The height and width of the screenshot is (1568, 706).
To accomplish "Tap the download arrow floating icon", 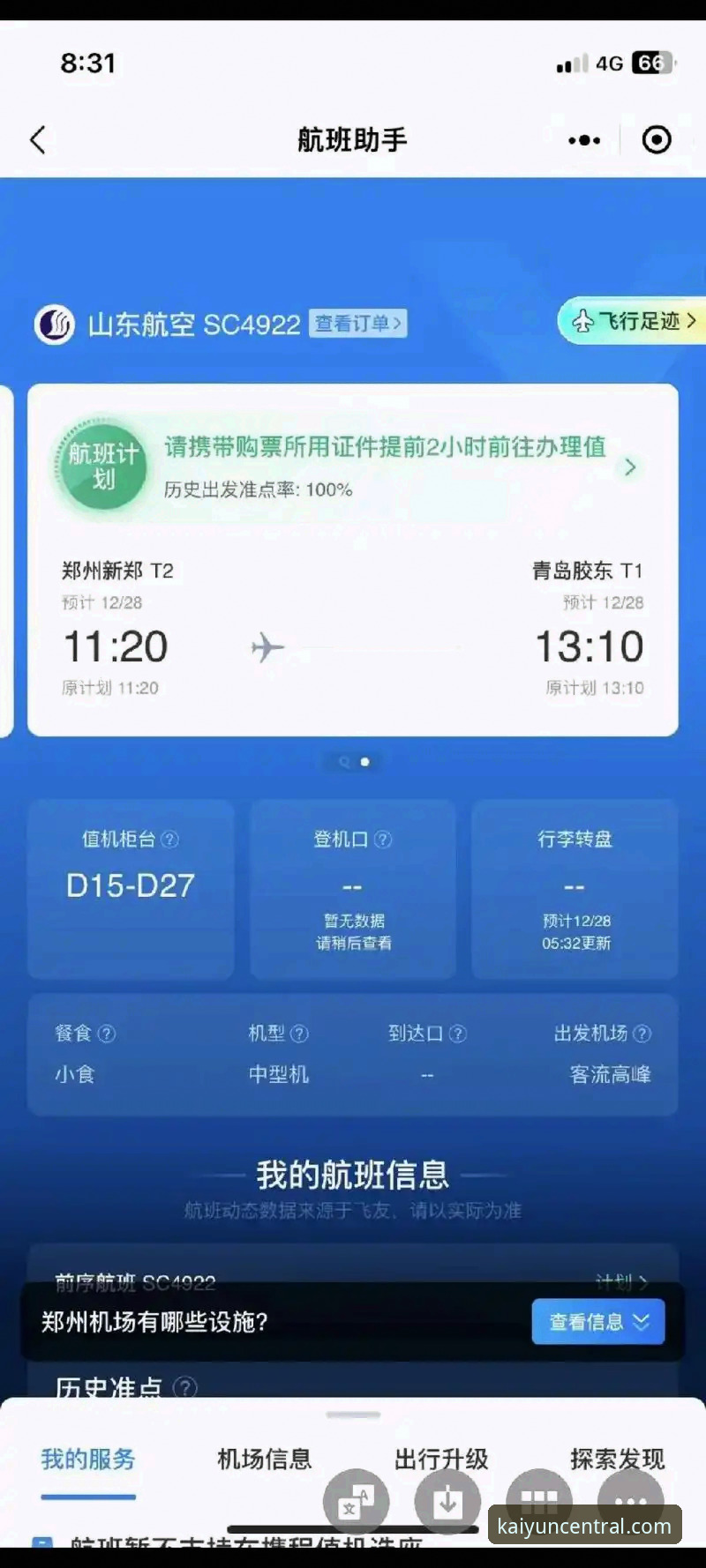I will tap(447, 1499).
